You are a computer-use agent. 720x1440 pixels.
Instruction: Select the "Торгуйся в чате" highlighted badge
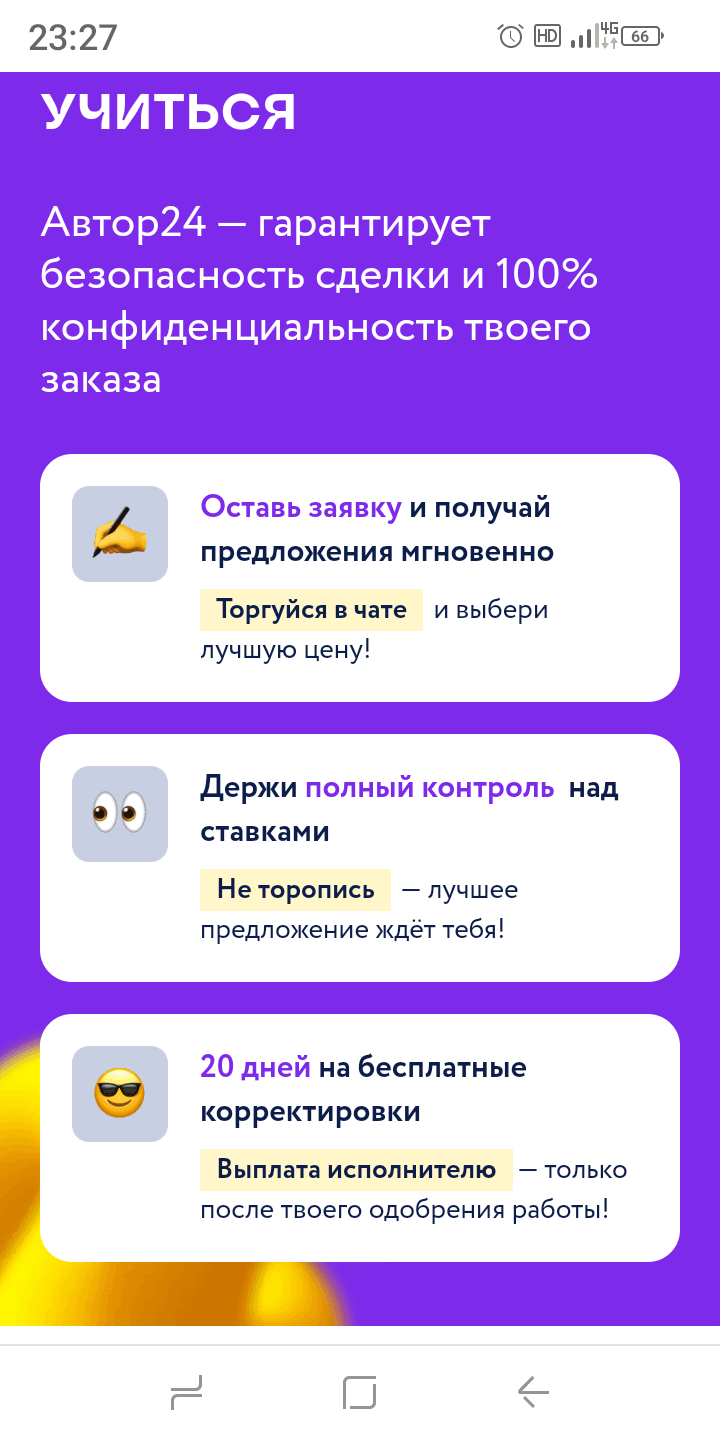point(311,609)
